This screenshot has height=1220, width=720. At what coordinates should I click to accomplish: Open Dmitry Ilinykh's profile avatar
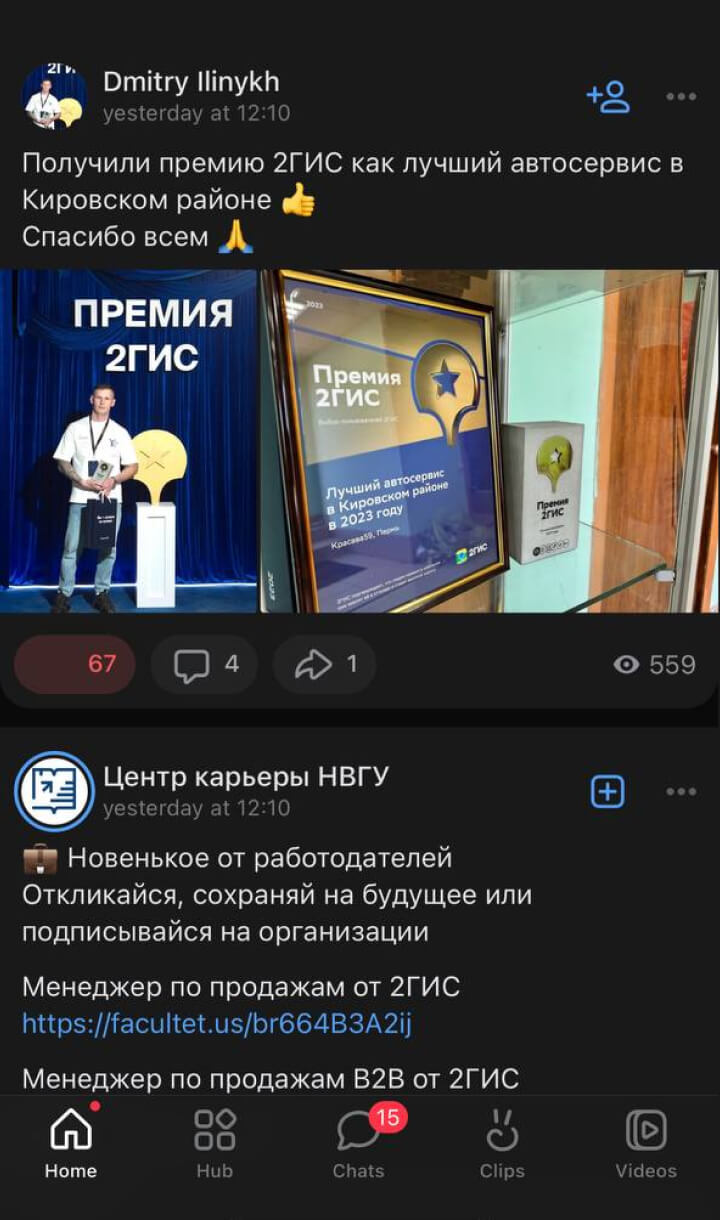54,97
